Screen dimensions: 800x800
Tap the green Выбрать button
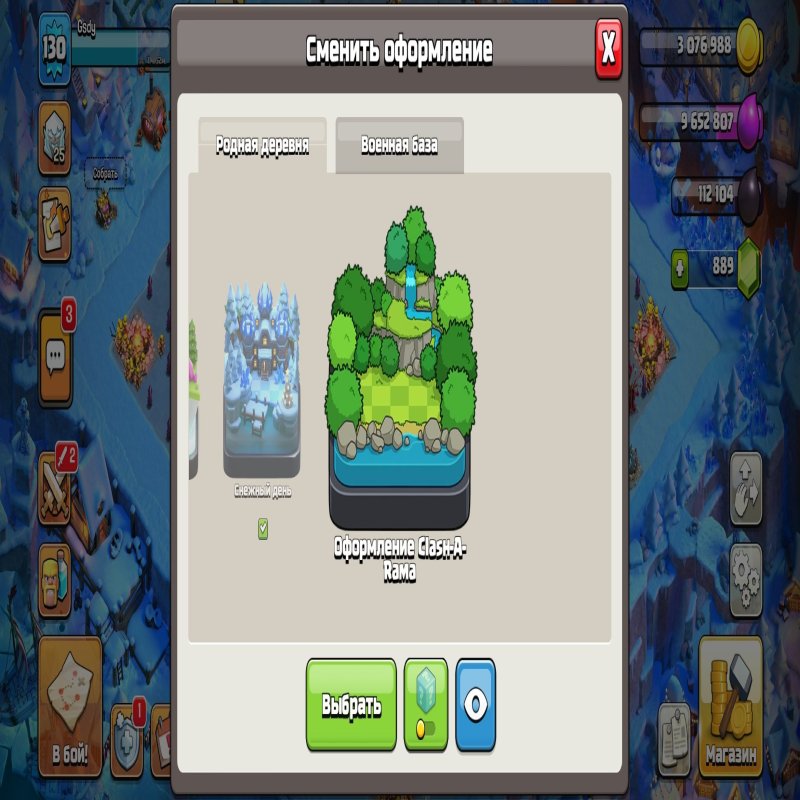coord(351,704)
